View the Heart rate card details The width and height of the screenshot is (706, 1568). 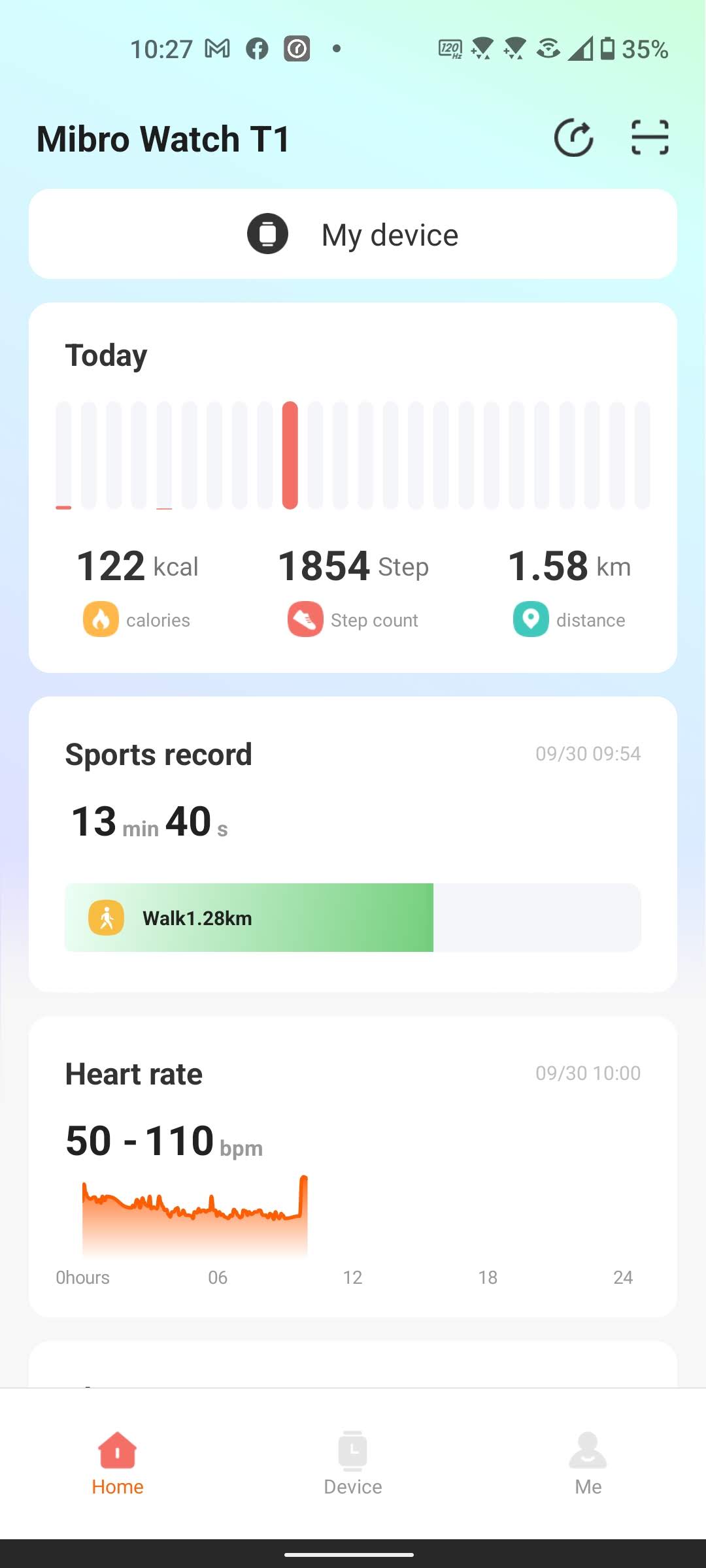point(353,1167)
